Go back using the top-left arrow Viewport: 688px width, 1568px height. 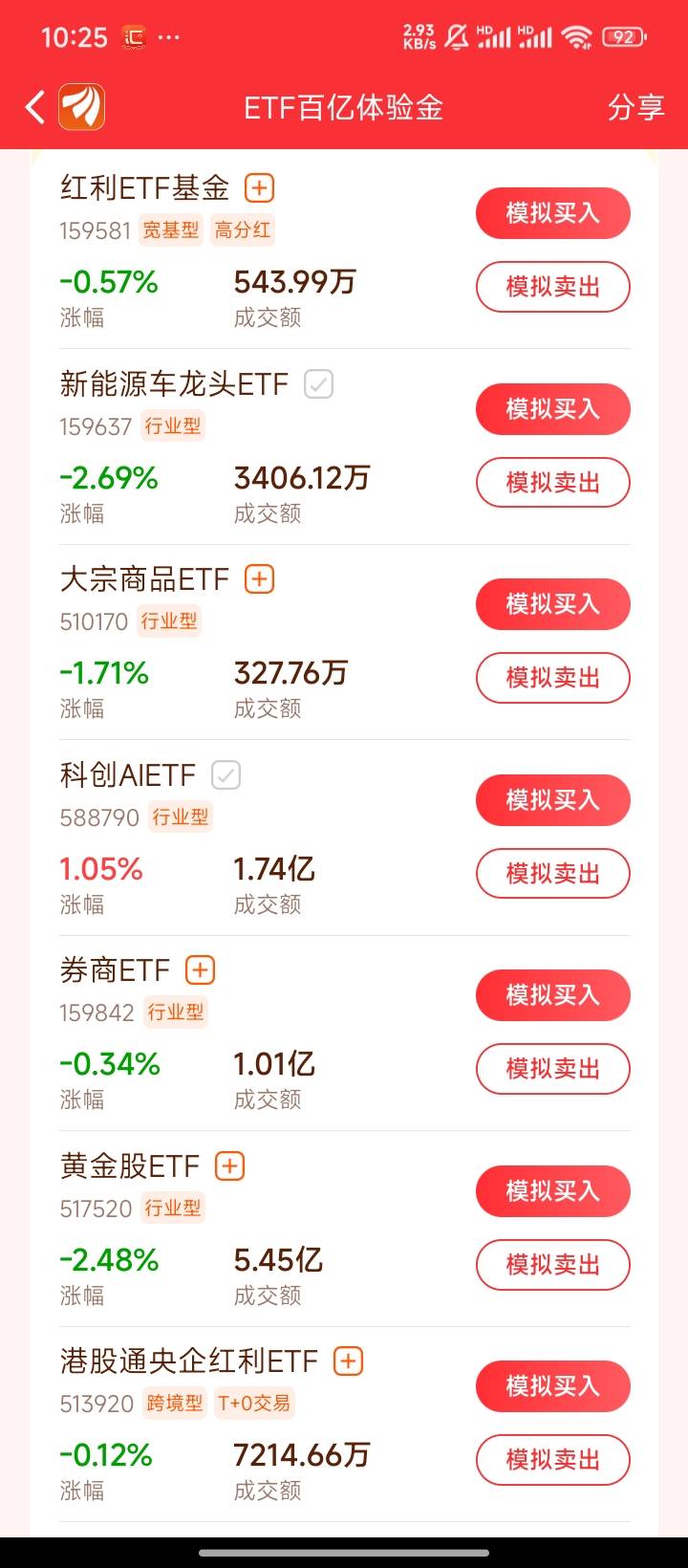(x=35, y=107)
